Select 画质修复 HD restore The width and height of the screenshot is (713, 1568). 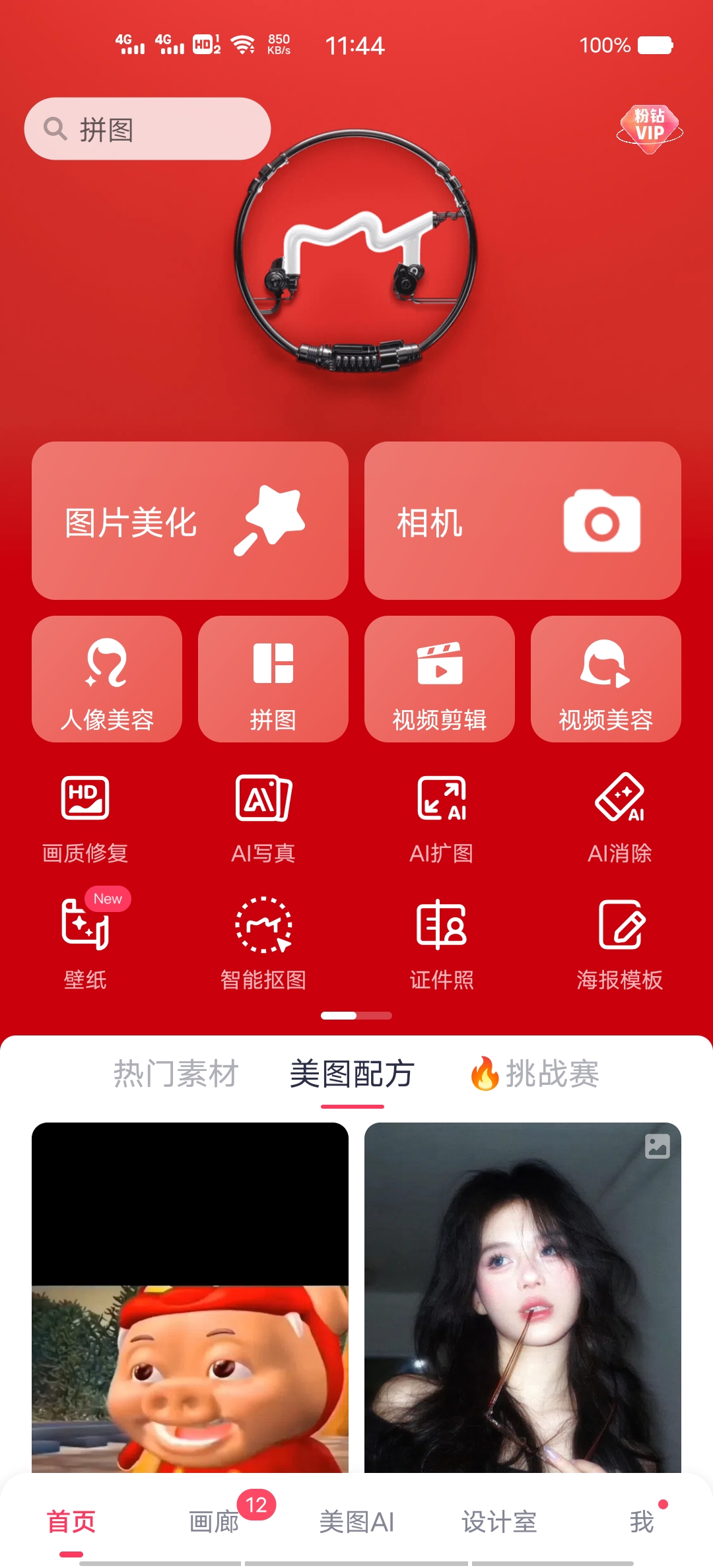85,818
